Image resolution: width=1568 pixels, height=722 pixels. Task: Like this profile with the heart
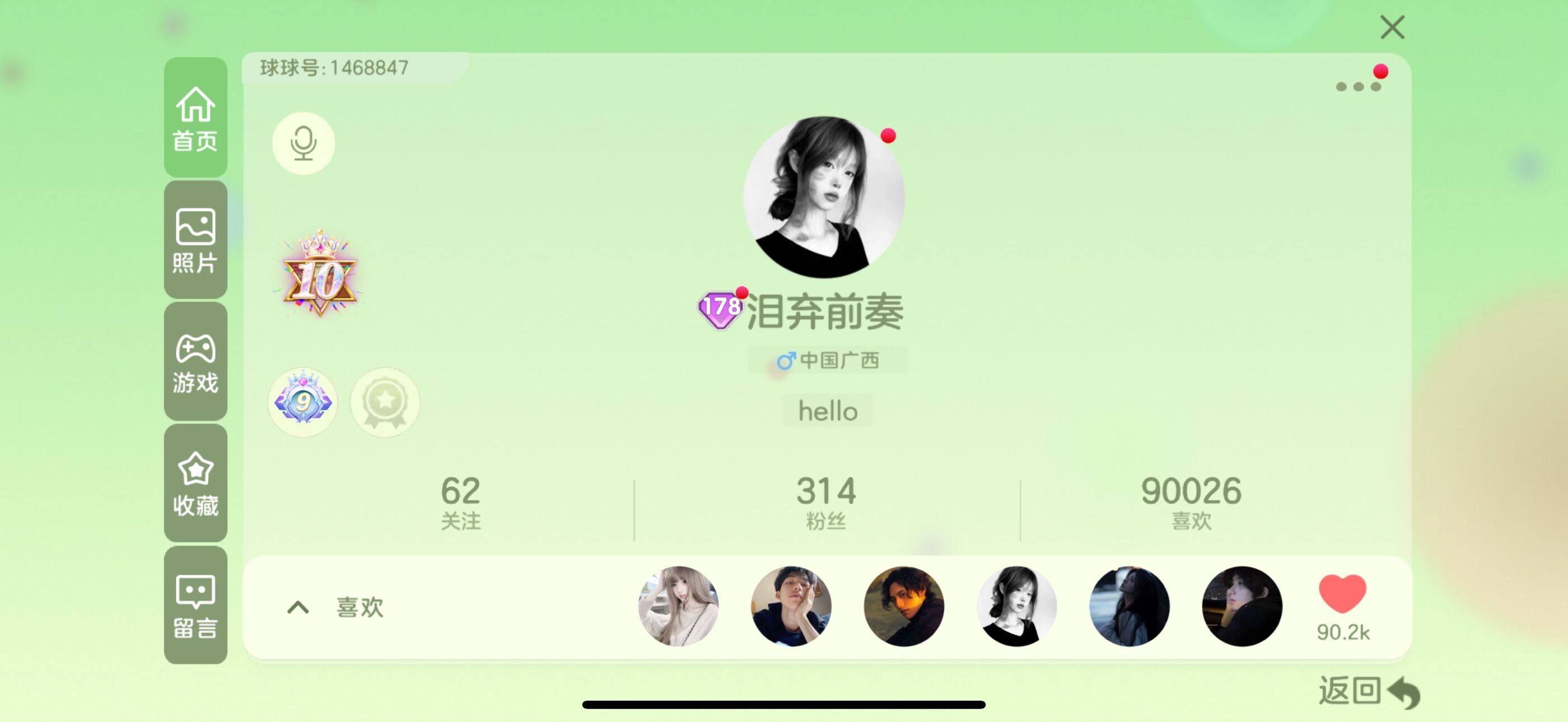[1342, 595]
